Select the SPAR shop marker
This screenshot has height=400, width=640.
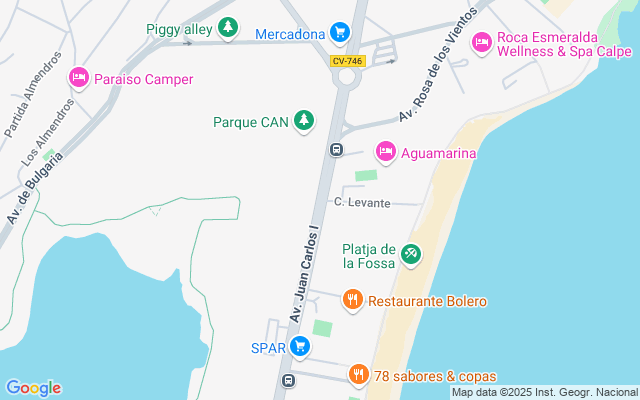tap(300, 347)
